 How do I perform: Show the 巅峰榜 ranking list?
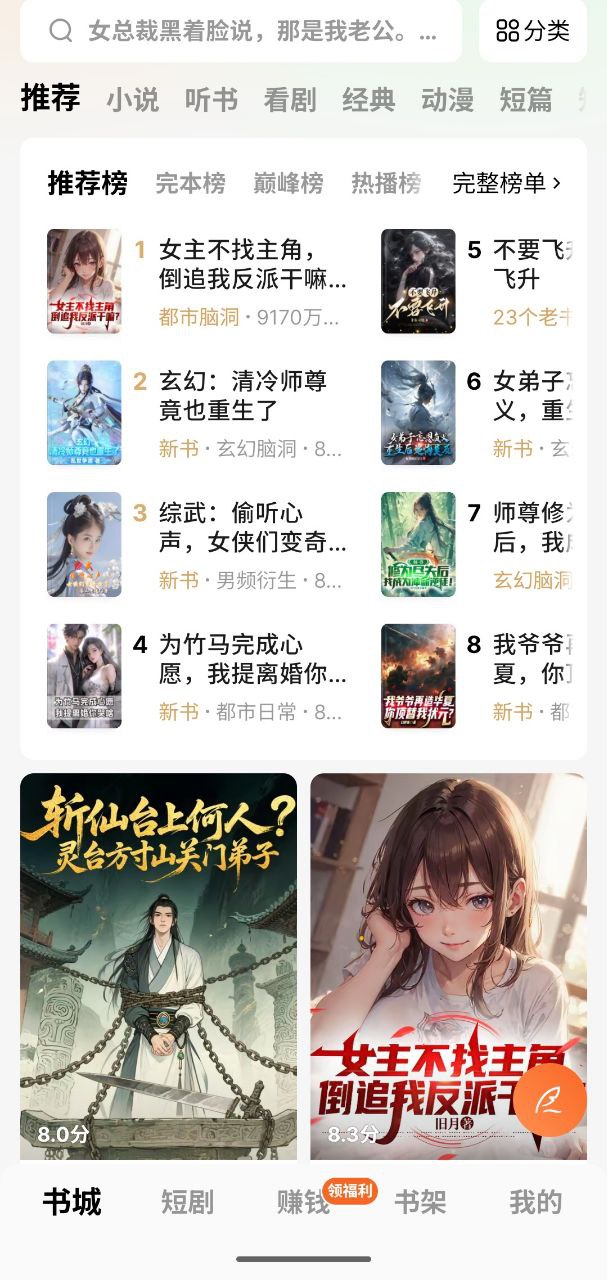288,183
